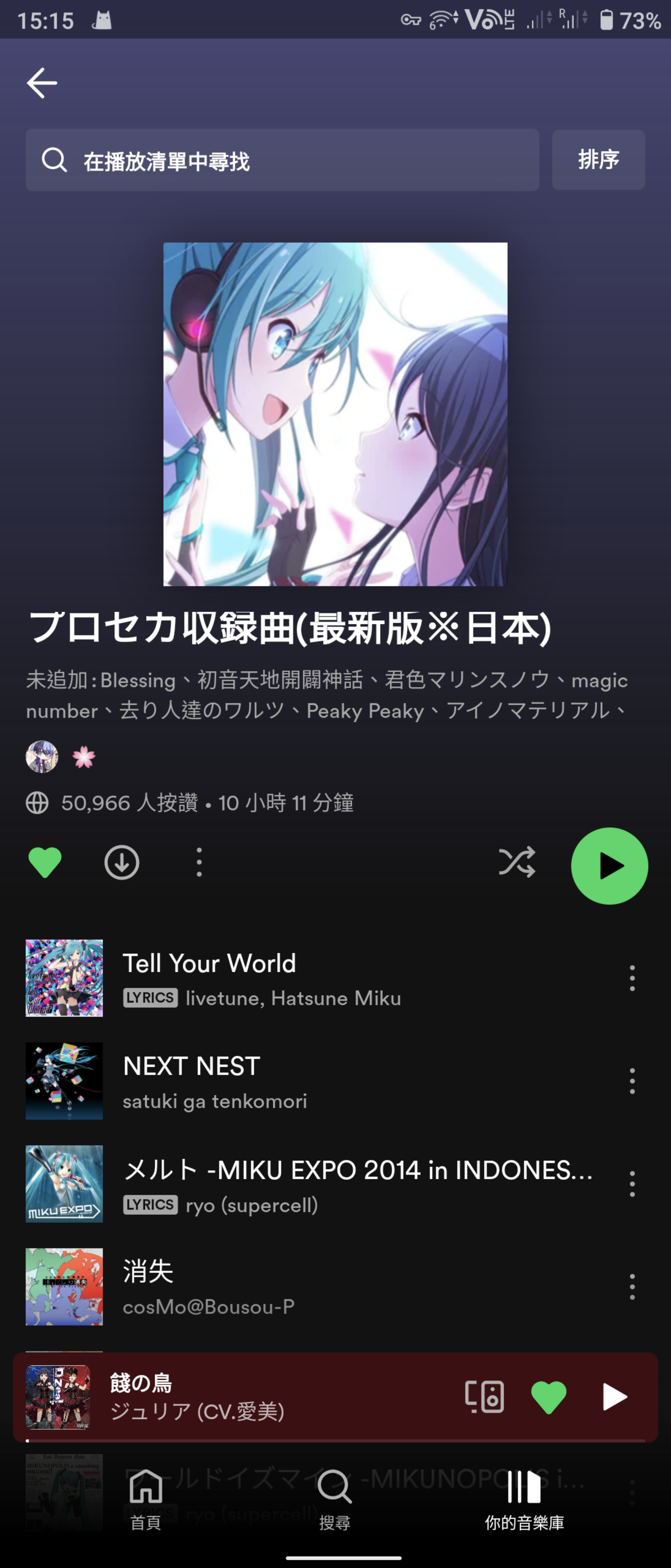Screen dimensions: 671x1568
Task: Unfavorite 餞の鳥 in the now playing bar
Action: 548,1398
